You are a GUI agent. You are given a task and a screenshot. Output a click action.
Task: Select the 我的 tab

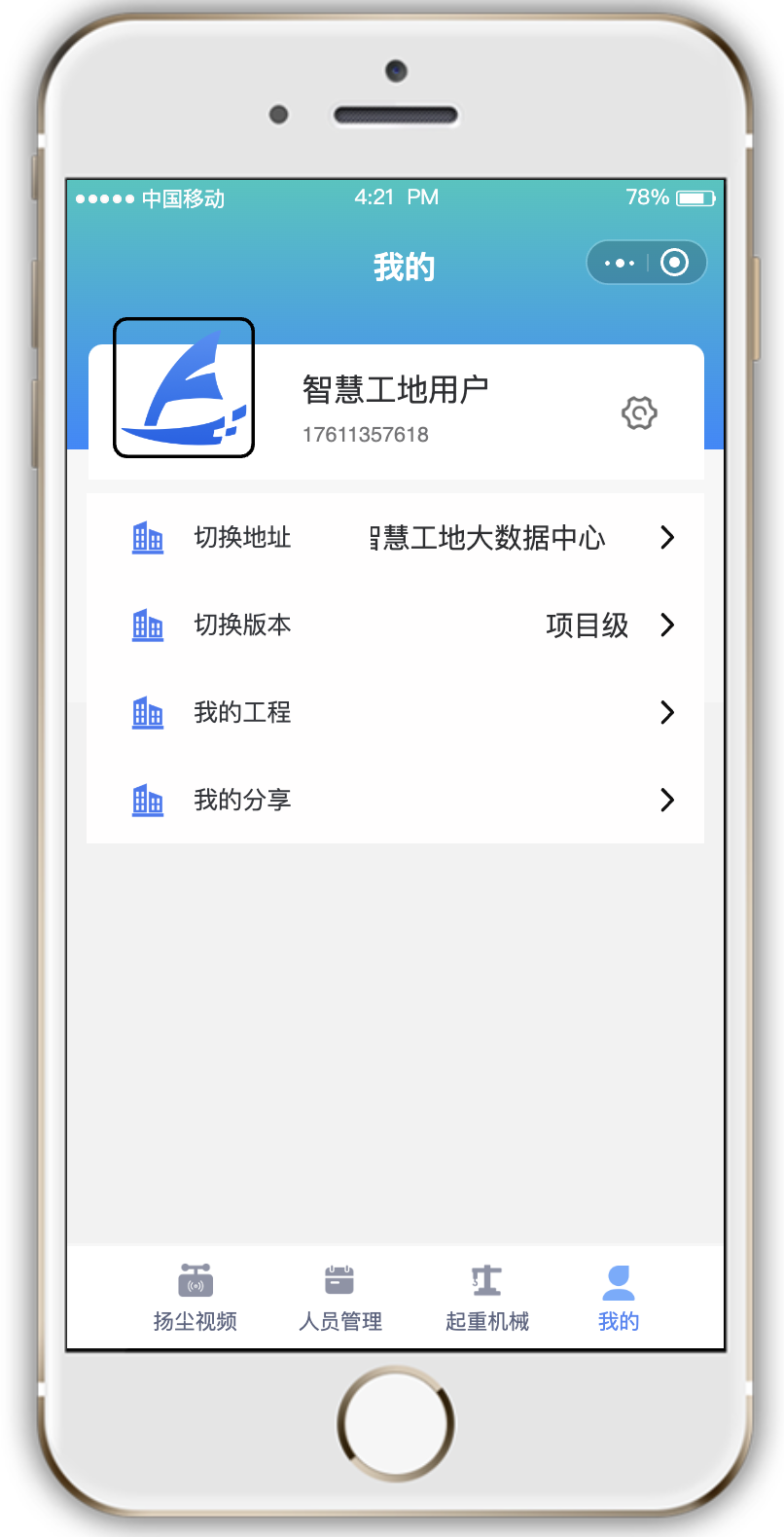(618, 1298)
